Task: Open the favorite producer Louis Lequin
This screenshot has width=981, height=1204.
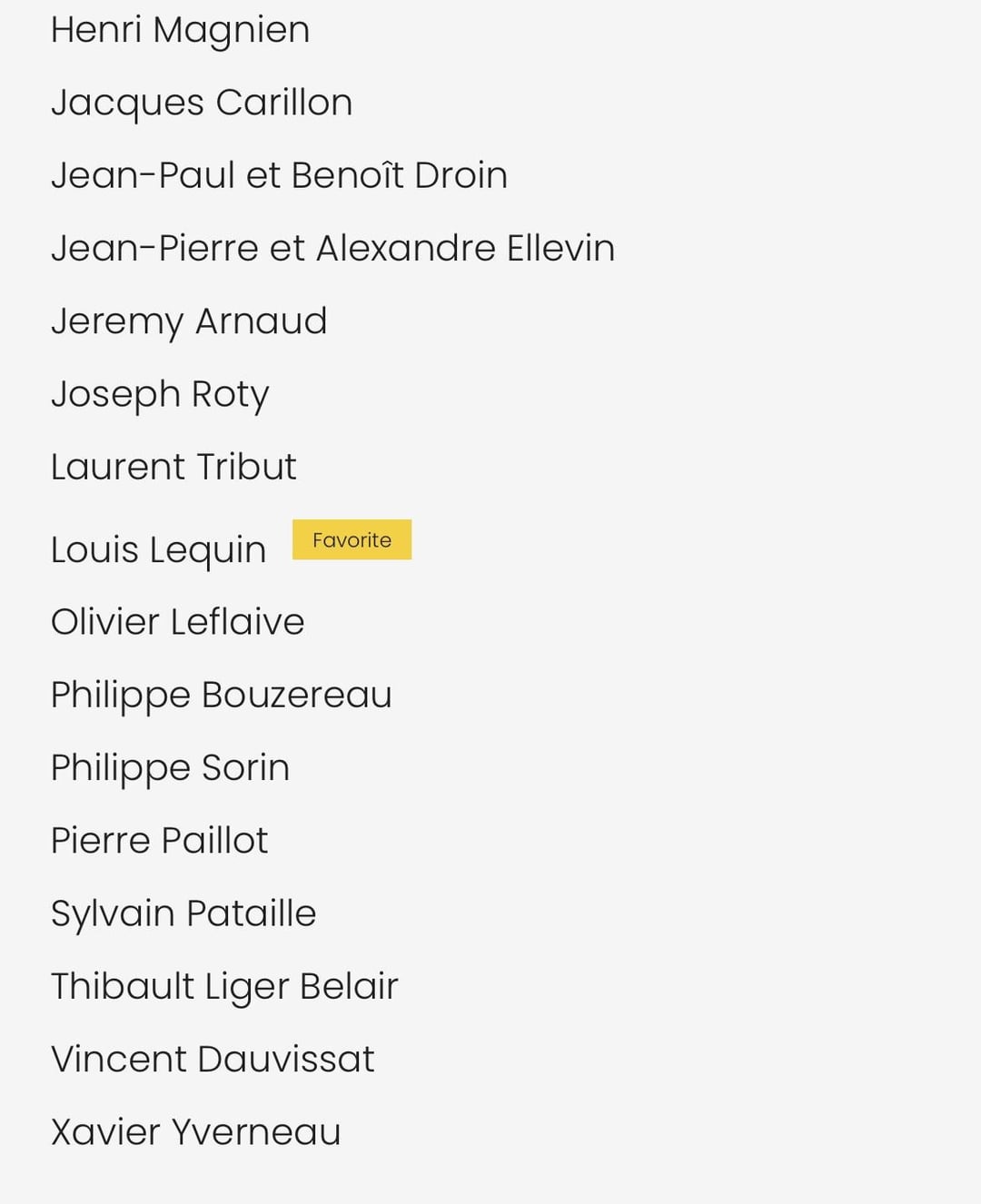Action: click(158, 549)
